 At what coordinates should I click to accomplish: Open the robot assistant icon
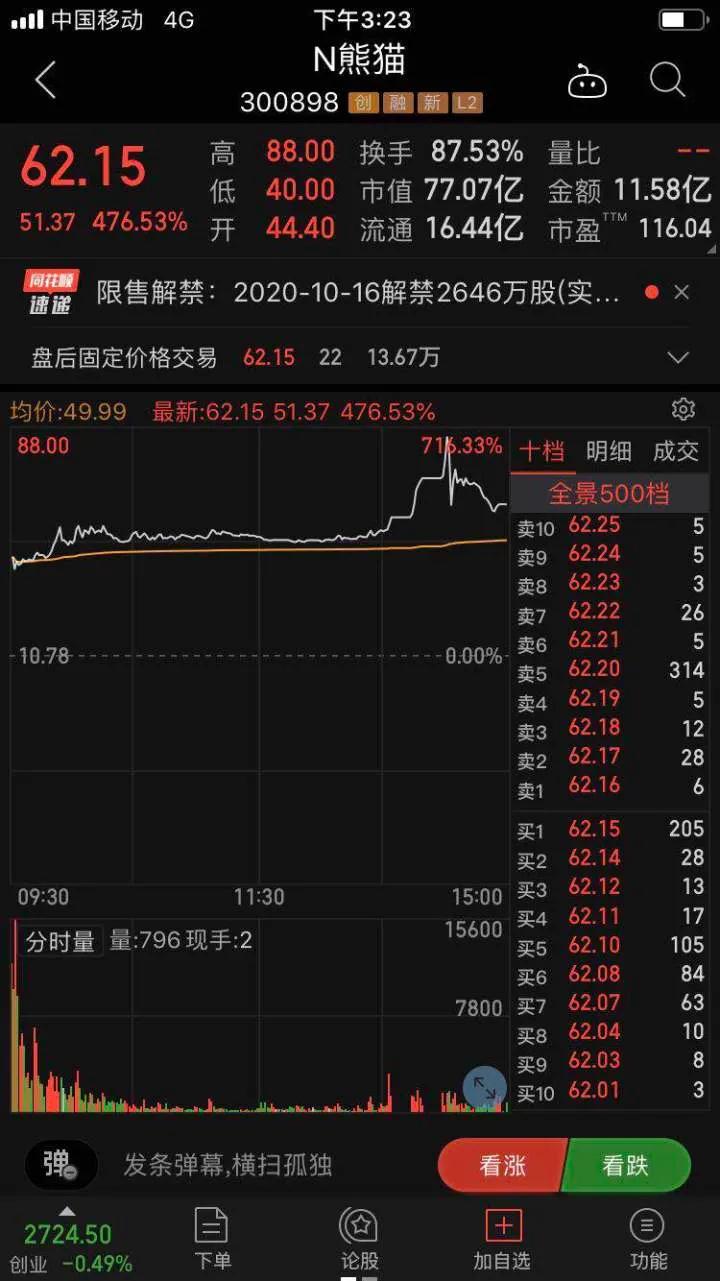[587, 81]
